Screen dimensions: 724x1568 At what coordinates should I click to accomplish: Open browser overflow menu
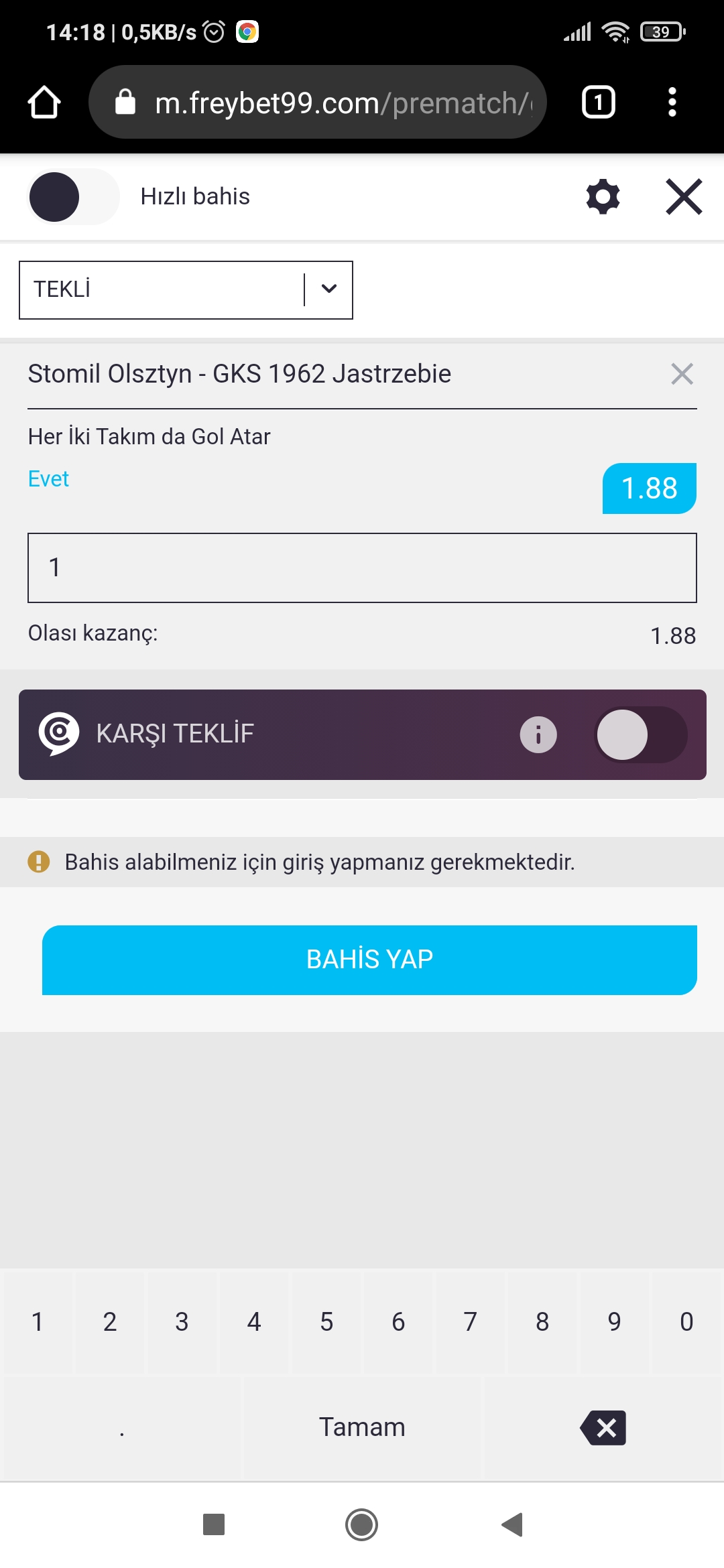[672, 102]
